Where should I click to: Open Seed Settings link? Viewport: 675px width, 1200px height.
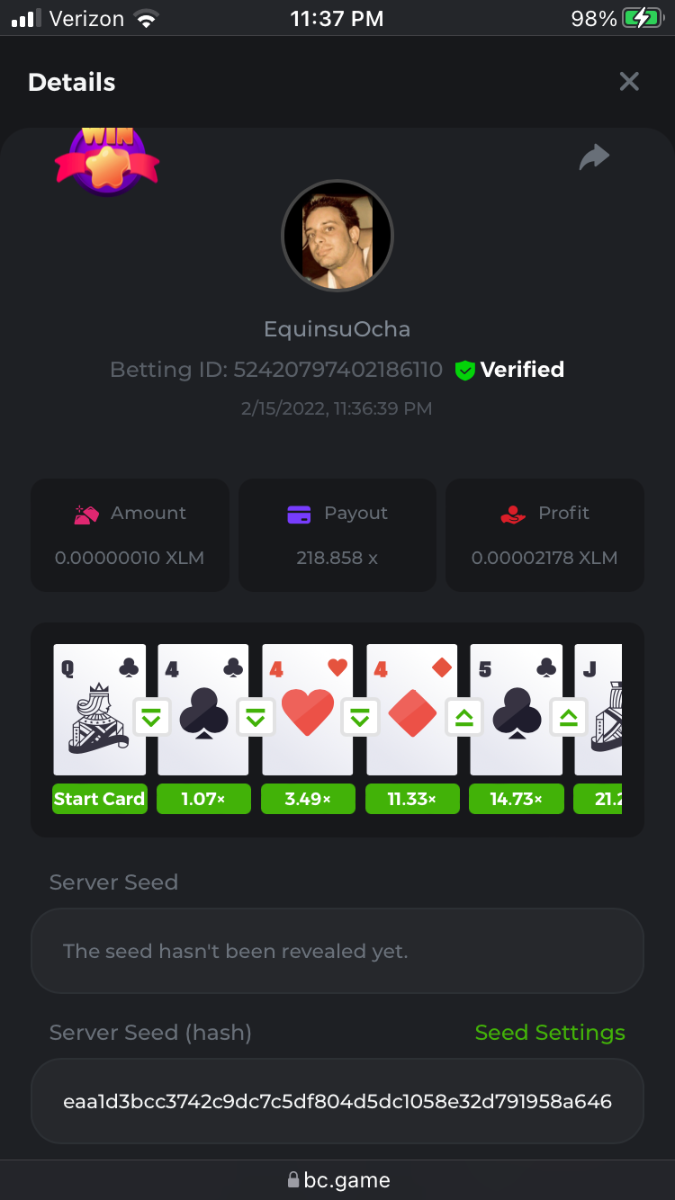pos(549,1033)
